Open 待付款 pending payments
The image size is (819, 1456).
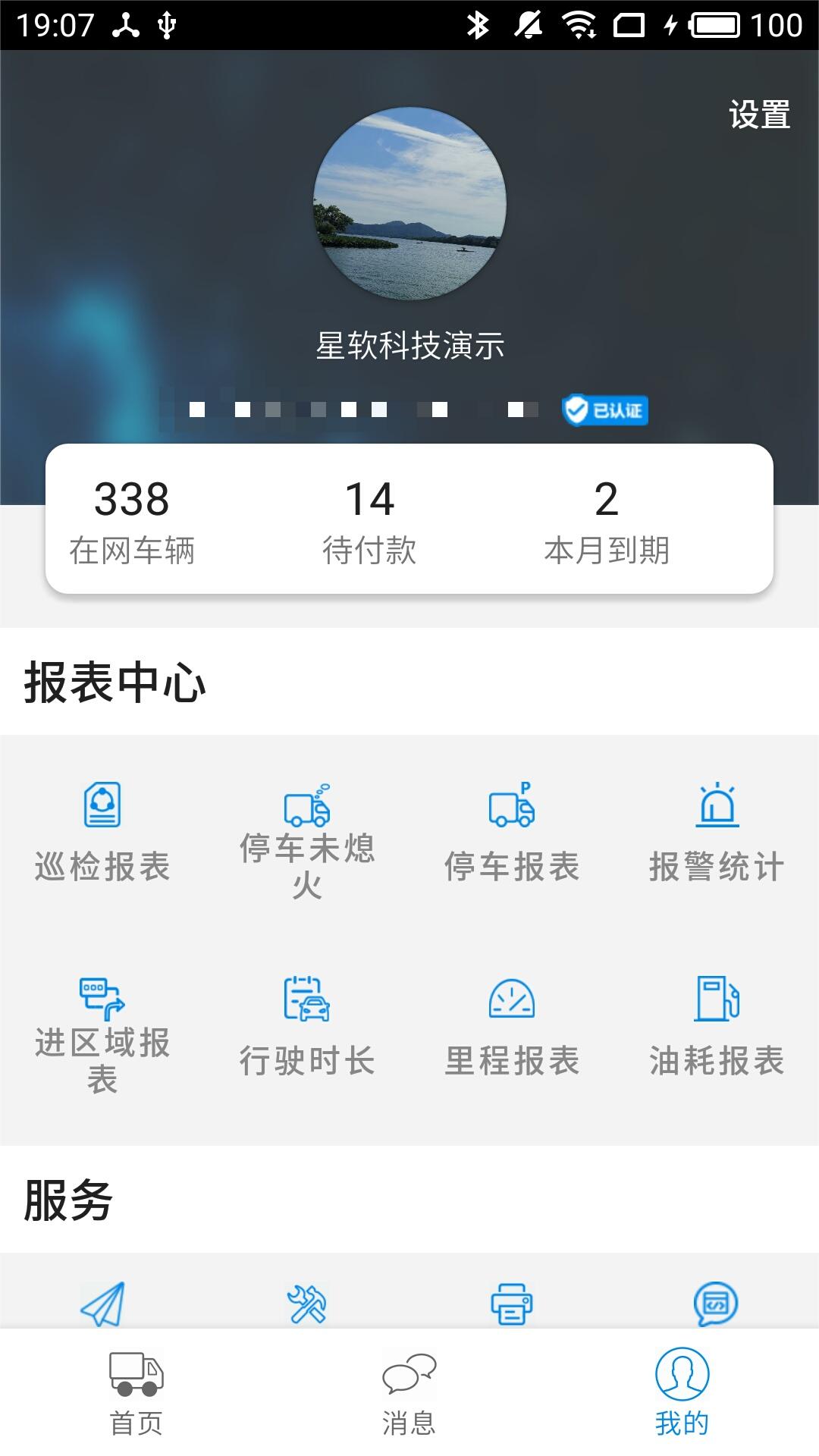[369, 520]
